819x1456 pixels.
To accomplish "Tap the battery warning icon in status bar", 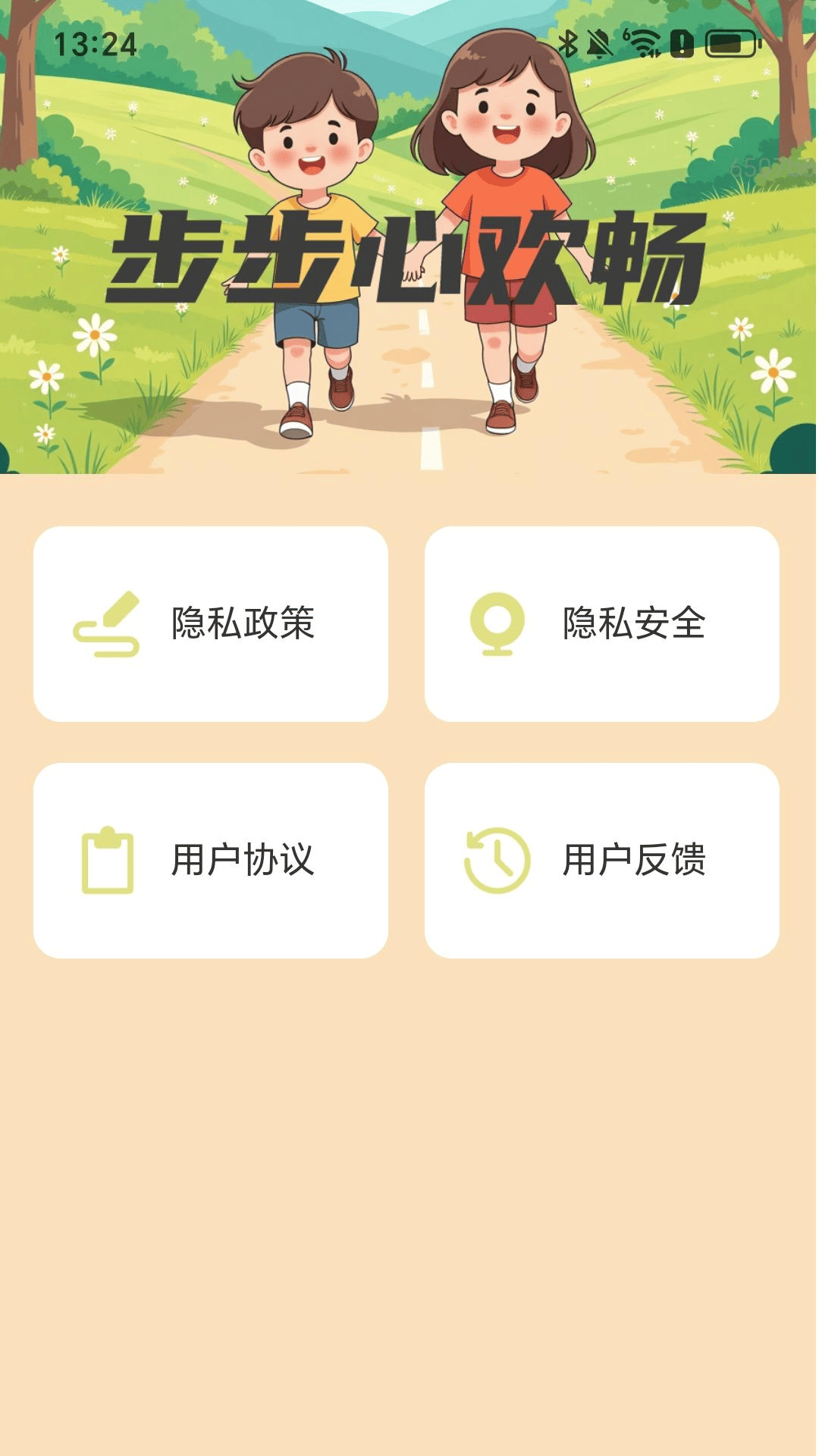I will (x=681, y=43).
